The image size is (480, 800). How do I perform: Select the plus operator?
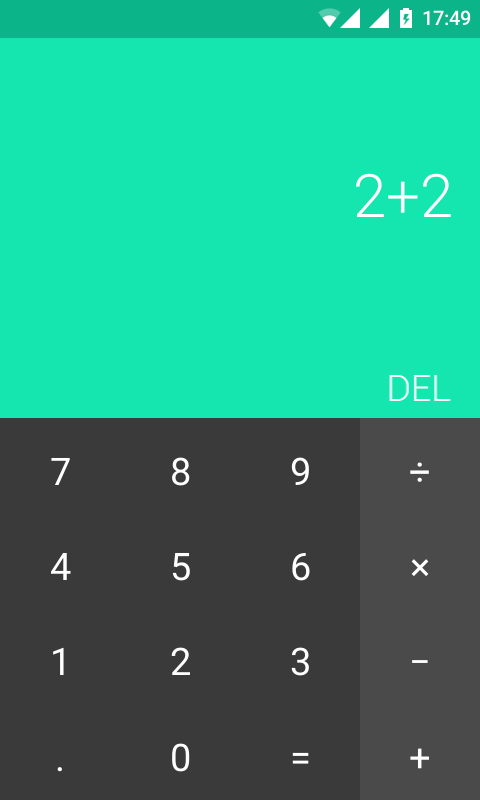pyautogui.click(x=420, y=758)
